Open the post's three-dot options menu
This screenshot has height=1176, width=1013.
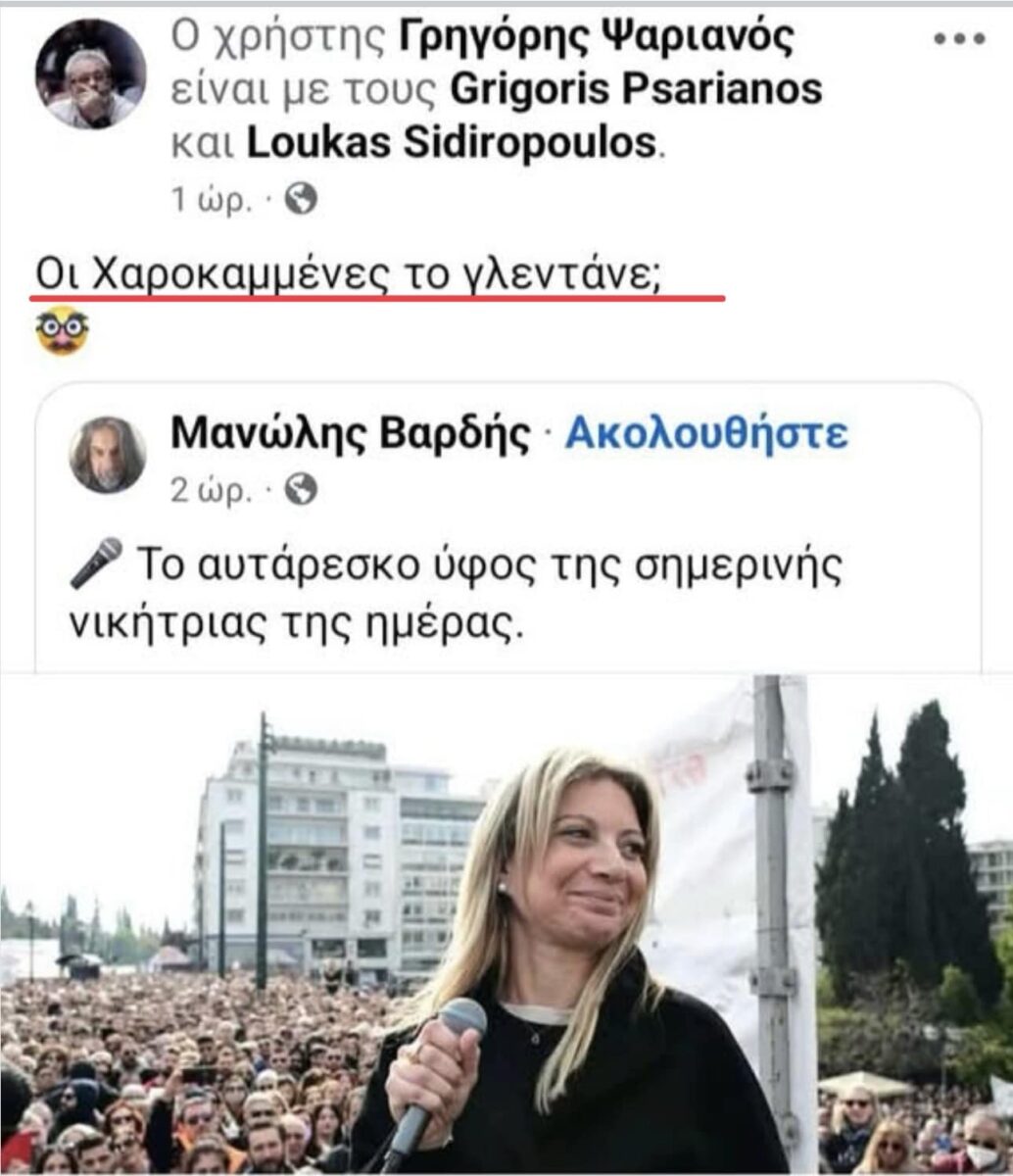click(x=958, y=39)
